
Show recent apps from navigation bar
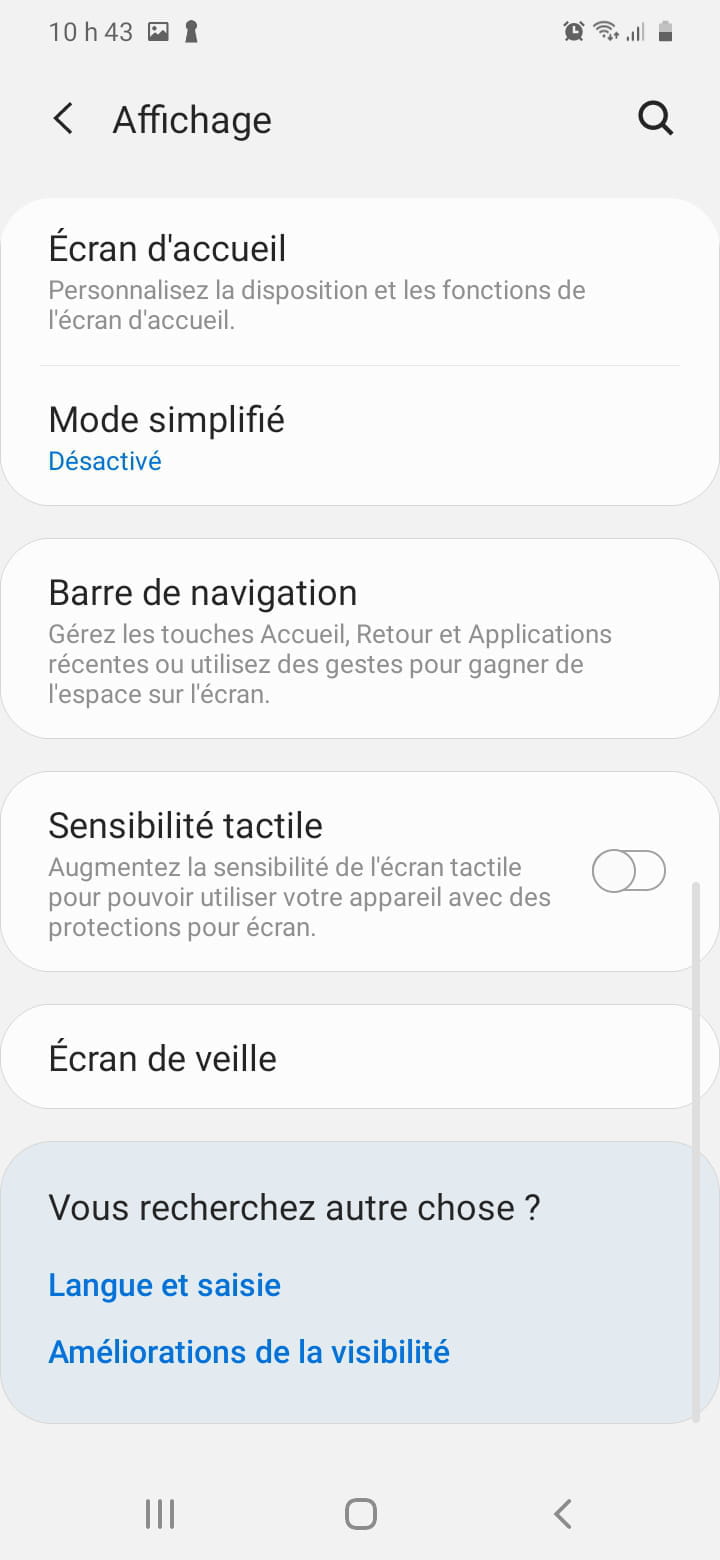pyautogui.click(x=160, y=1514)
